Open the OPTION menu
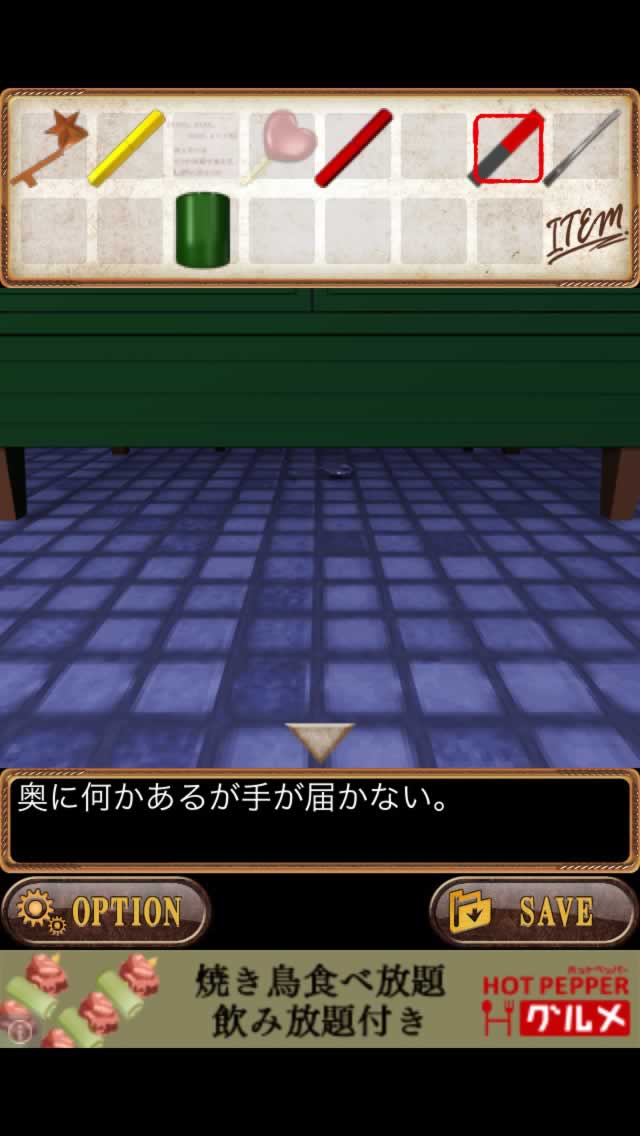This screenshot has height=1136, width=640. pyautogui.click(x=106, y=912)
